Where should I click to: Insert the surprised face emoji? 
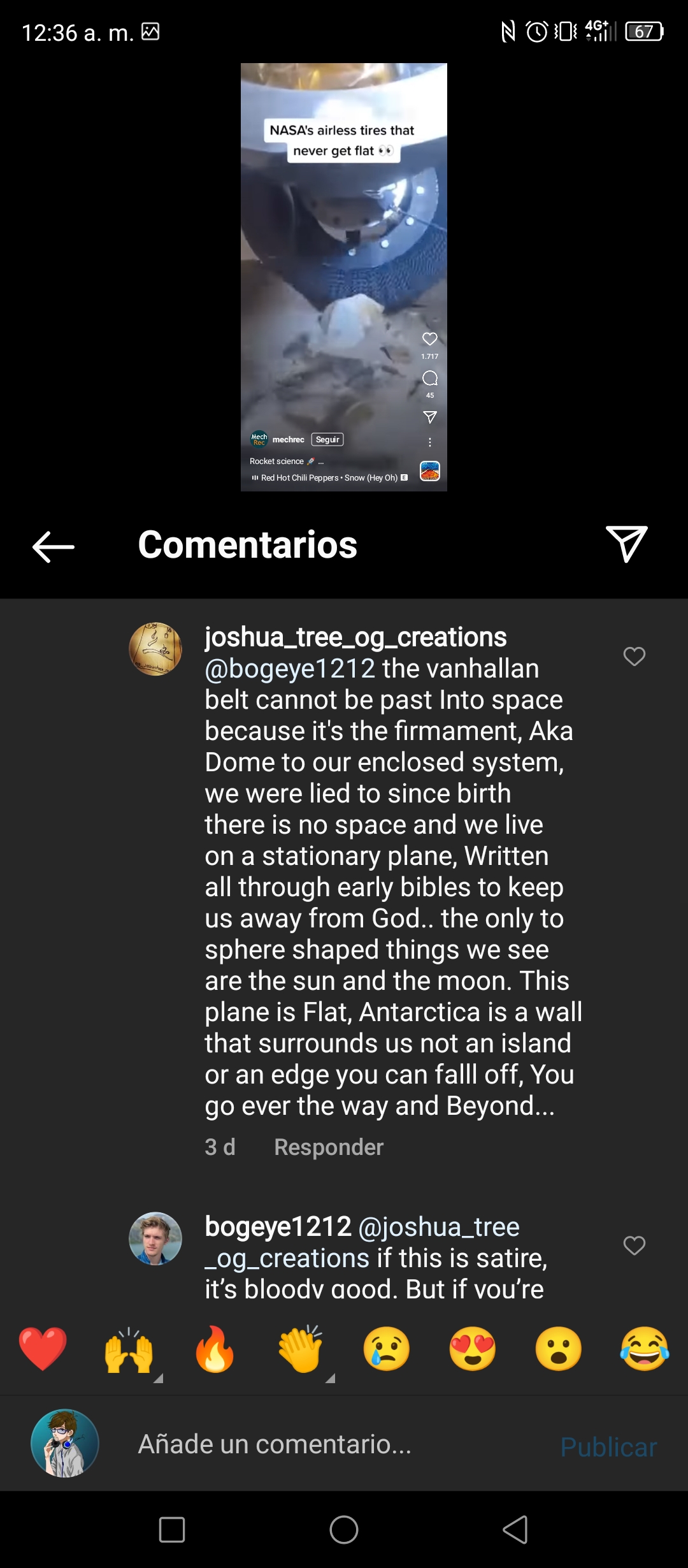click(559, 1349)
